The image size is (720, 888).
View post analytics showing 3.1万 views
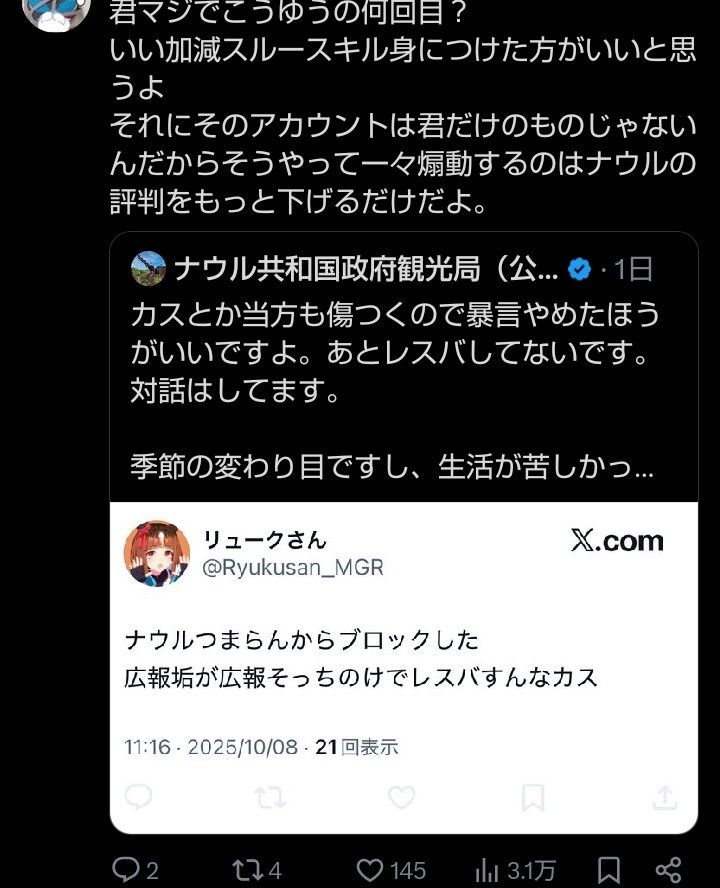coord(490,869)
